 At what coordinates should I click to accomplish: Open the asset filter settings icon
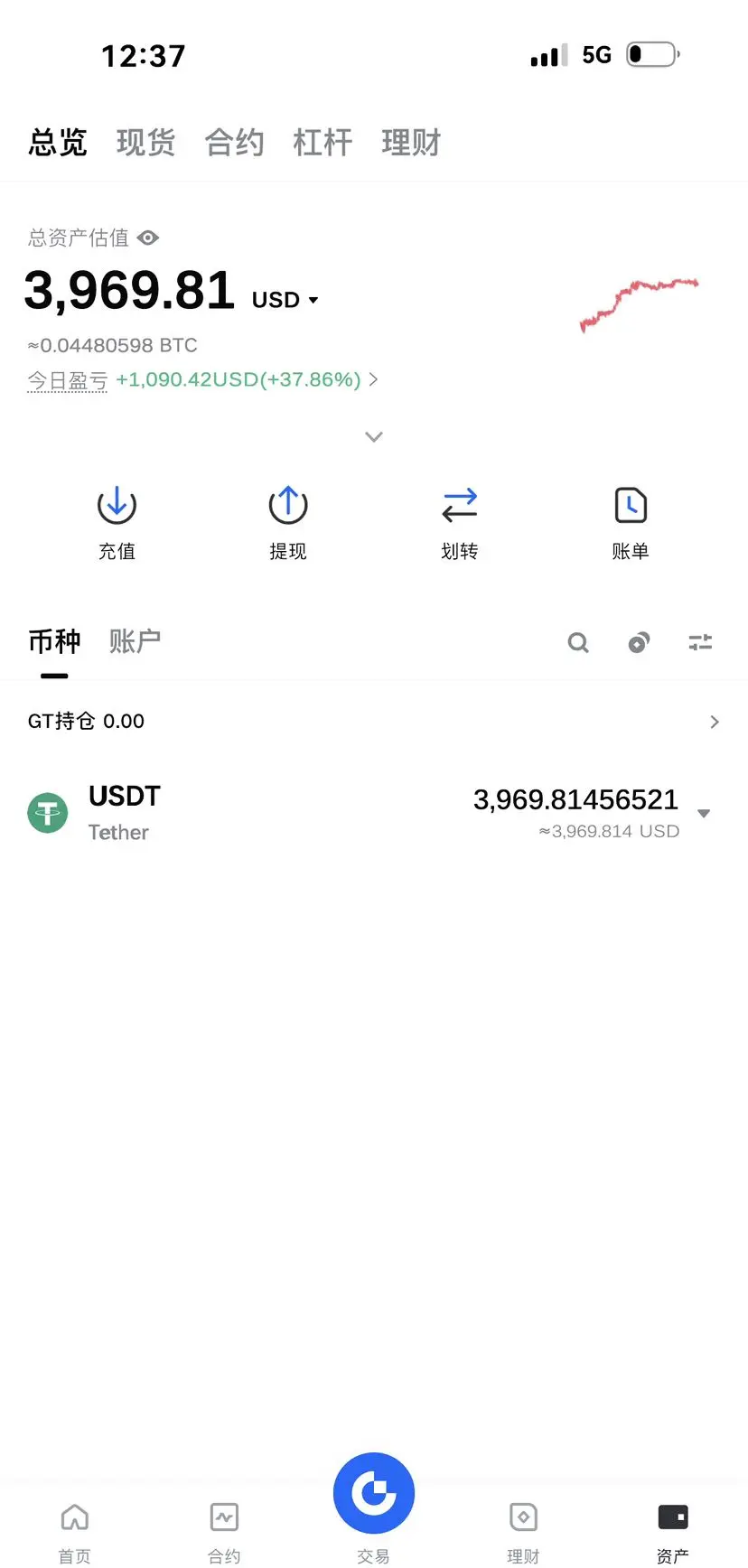click(700, 642)
